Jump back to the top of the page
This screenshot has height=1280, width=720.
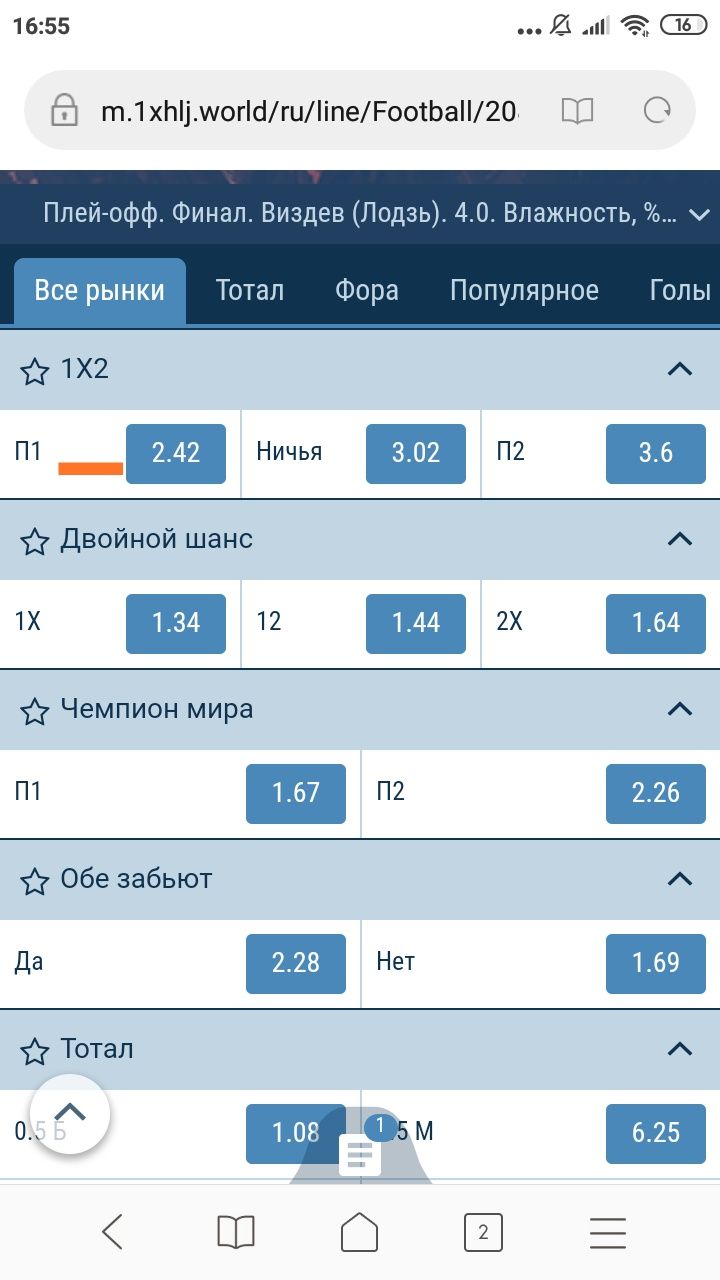(x=70, y=1113)
